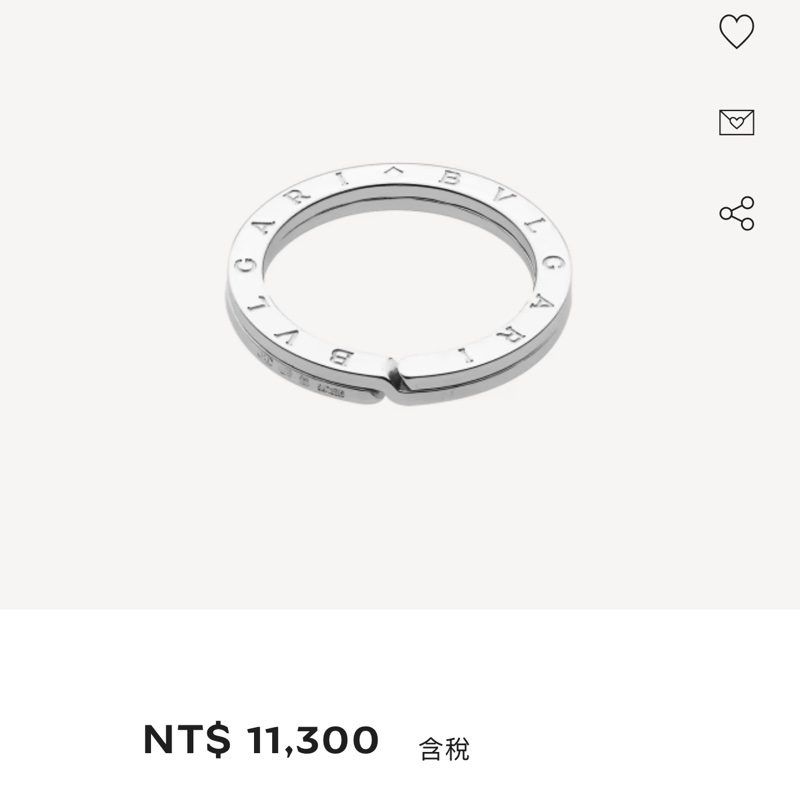Share this product page
The image size is (800, 800).
737,213
